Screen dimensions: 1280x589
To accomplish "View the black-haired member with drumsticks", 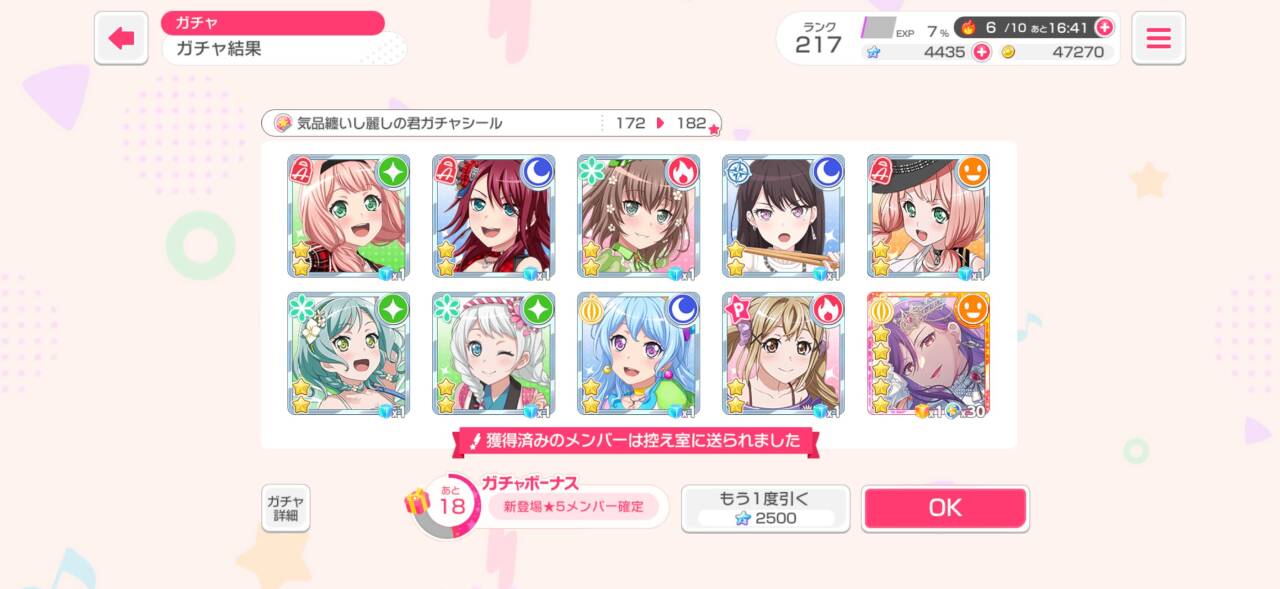I will [783, 216].
